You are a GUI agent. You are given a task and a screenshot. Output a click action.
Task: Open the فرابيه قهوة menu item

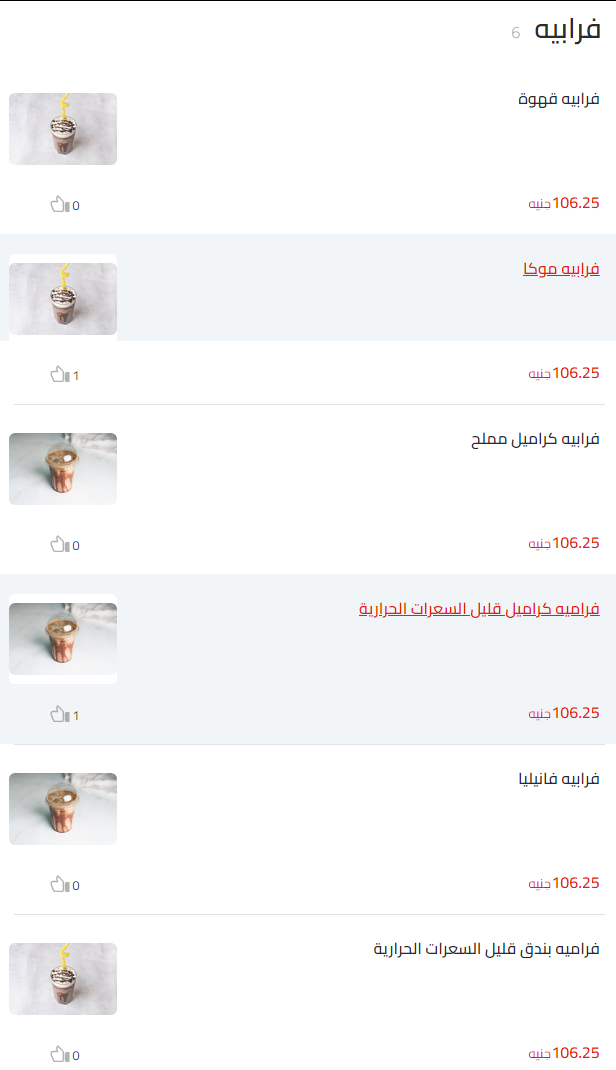coord(558,99)
